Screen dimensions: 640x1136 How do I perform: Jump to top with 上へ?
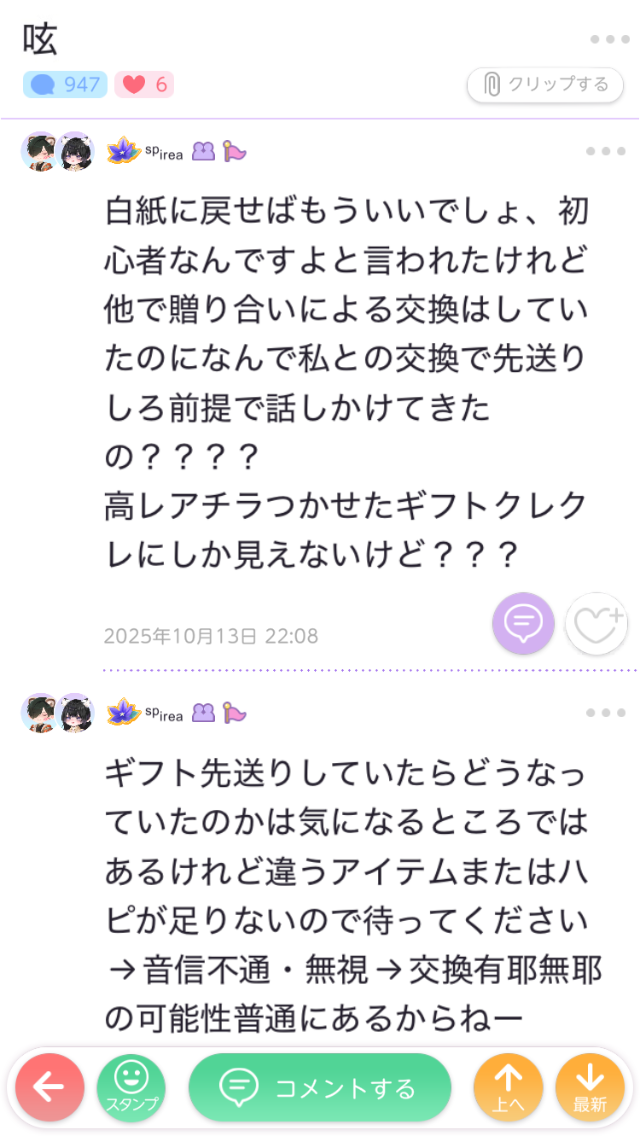[x=509, y=1089]
